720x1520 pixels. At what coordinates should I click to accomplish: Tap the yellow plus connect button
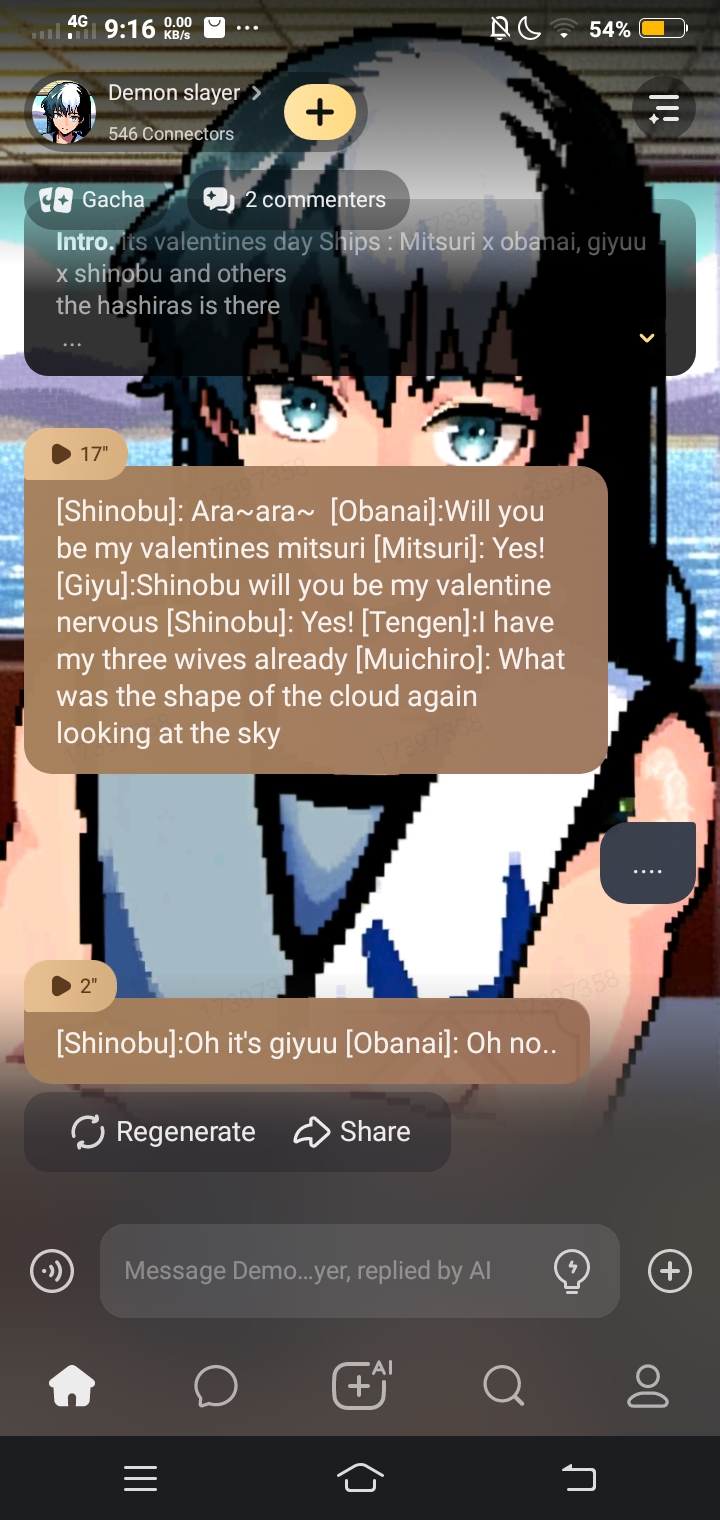coord(320,111)
